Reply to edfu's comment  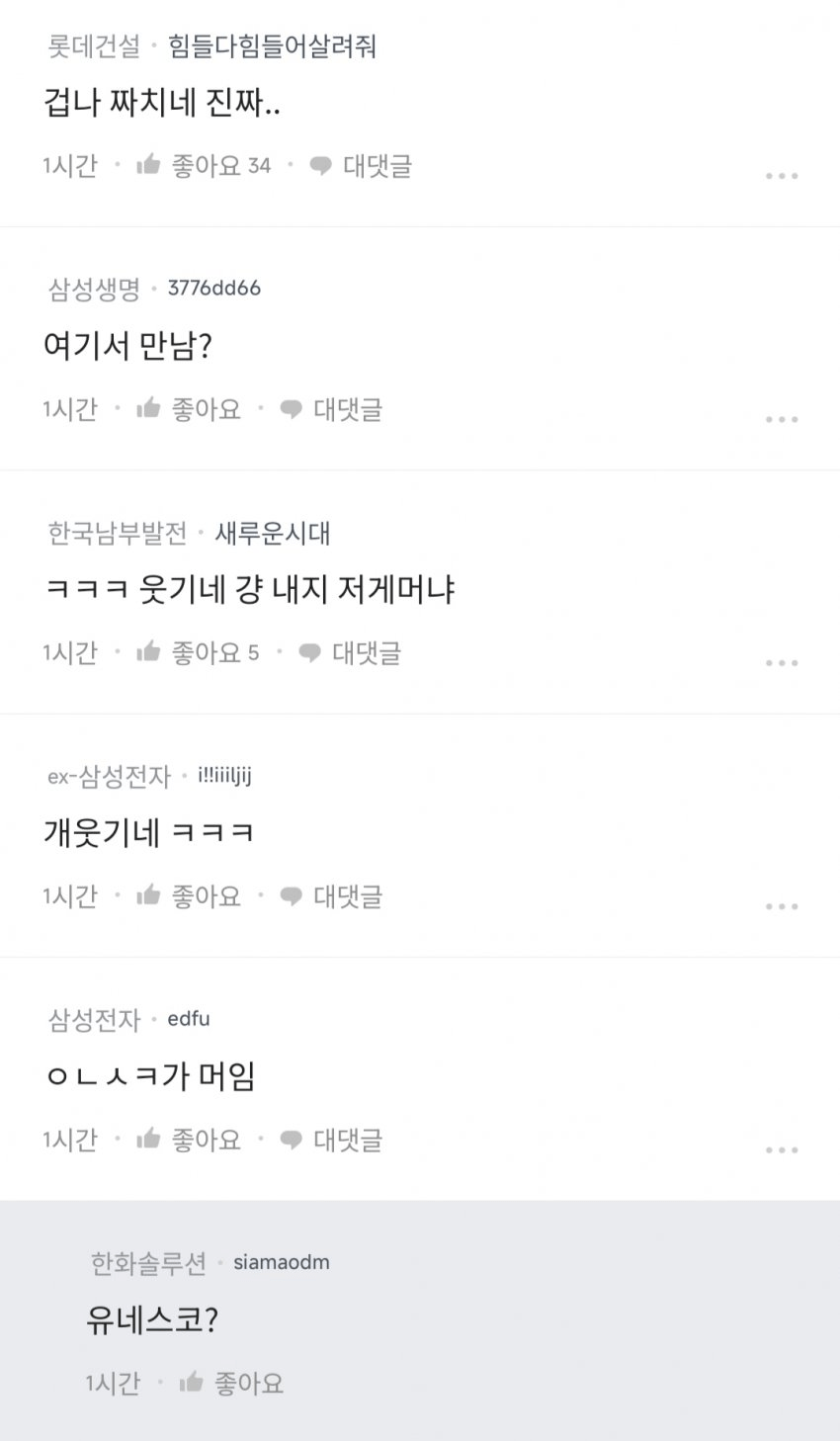click(x=331, y=1140)
